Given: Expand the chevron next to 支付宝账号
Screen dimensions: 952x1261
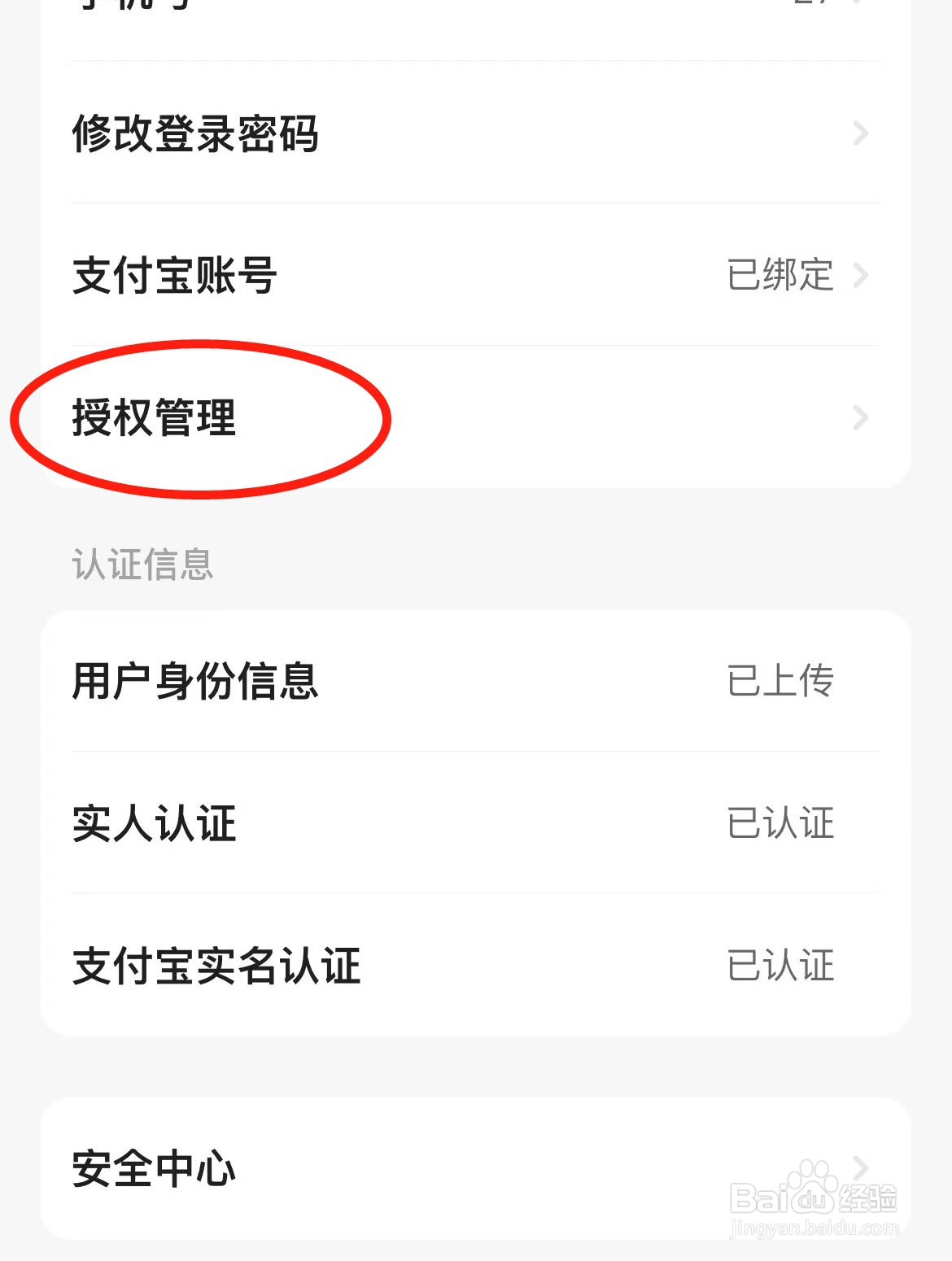Looking at the screenshot, I should 860,276.
